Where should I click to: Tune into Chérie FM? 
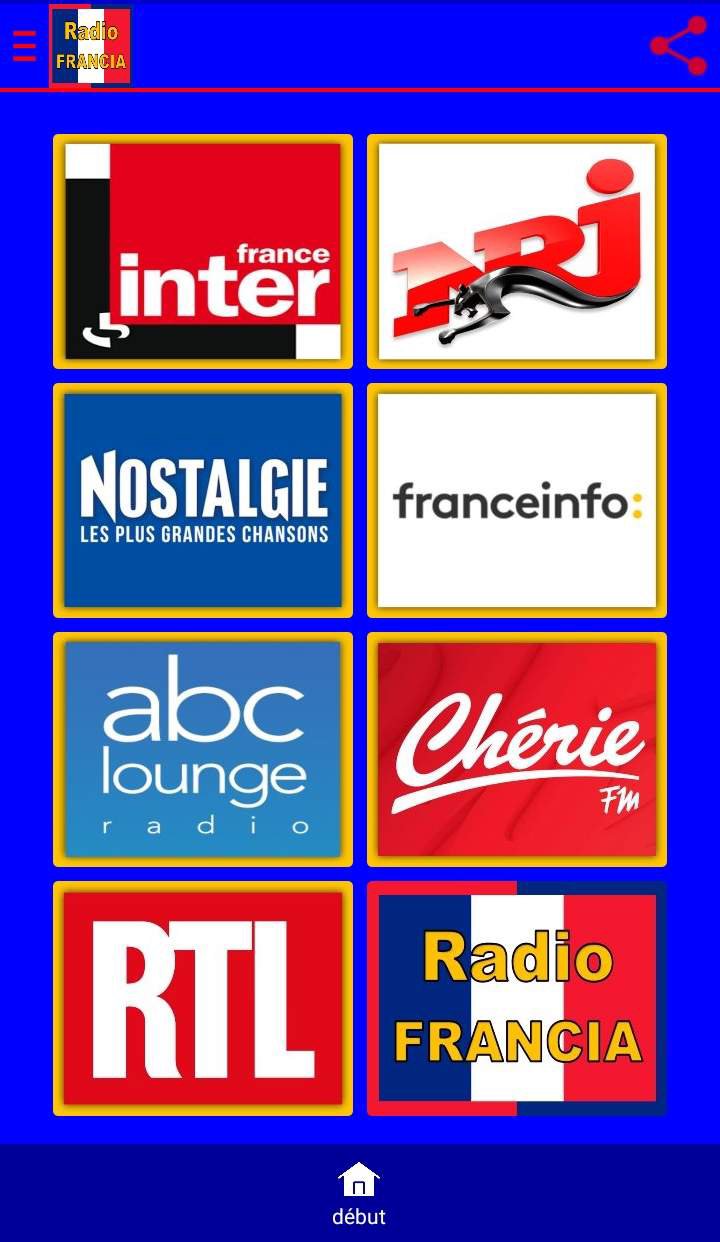pyautogui.click(x=516, y=749)
